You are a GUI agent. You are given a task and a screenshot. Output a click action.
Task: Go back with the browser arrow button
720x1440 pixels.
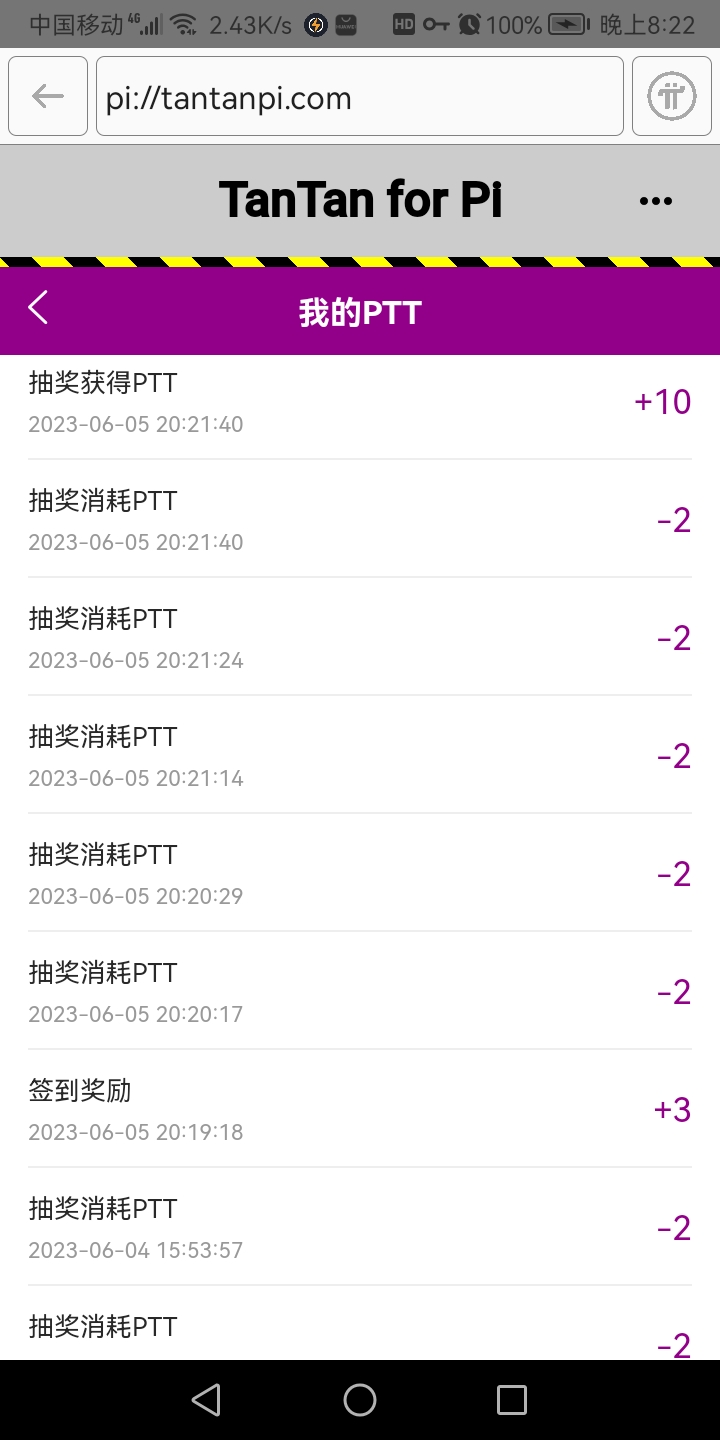47,96
